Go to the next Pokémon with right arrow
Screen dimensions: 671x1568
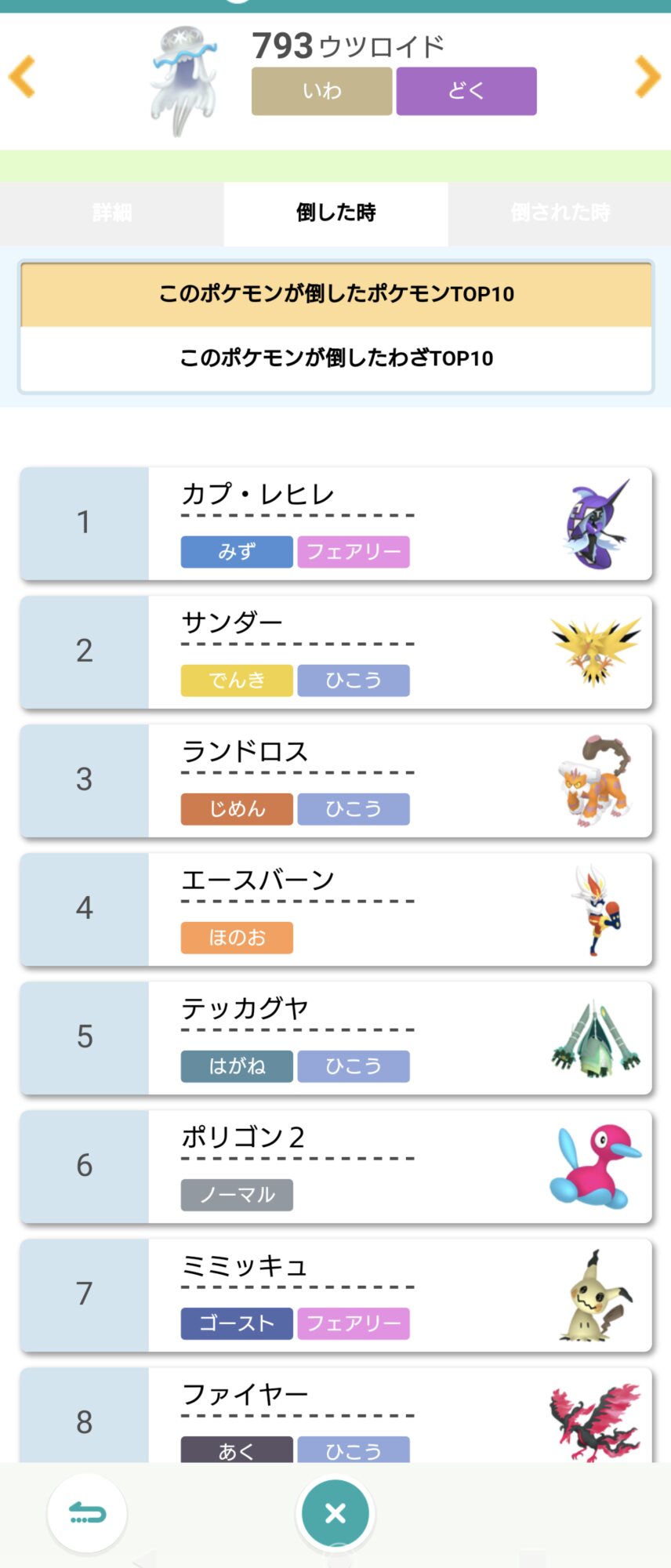647,76
